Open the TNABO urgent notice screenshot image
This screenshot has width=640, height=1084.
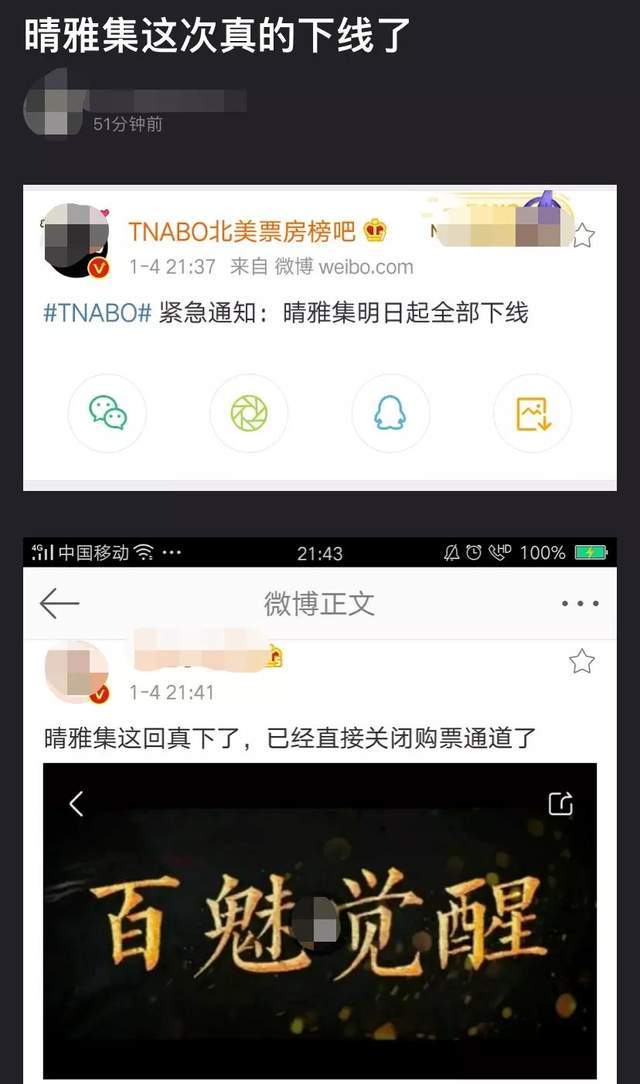click(320, 338)
